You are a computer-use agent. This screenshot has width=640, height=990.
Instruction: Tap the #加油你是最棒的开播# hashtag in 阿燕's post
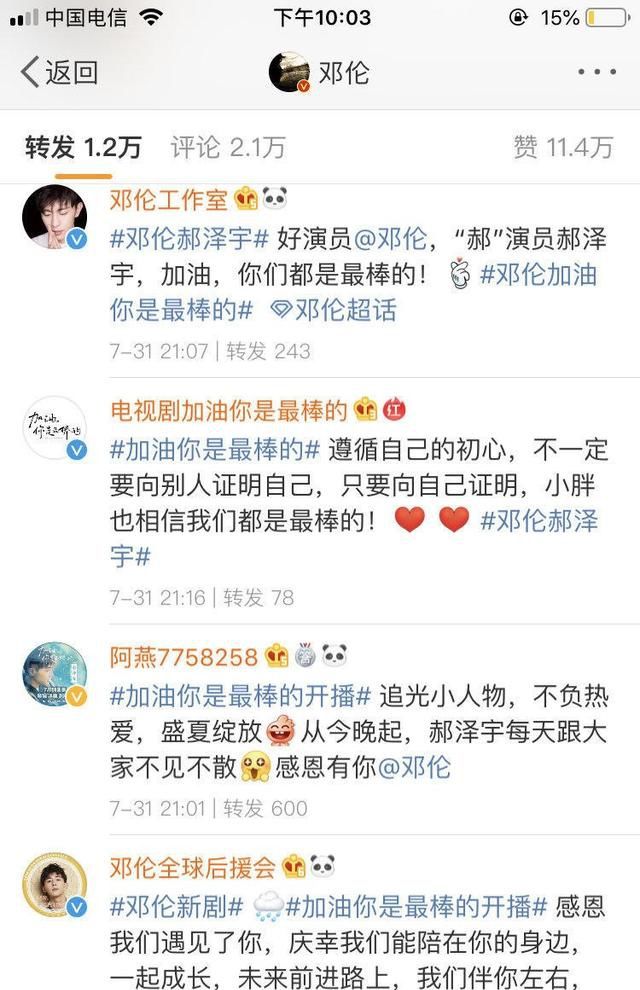coord(240,695)
